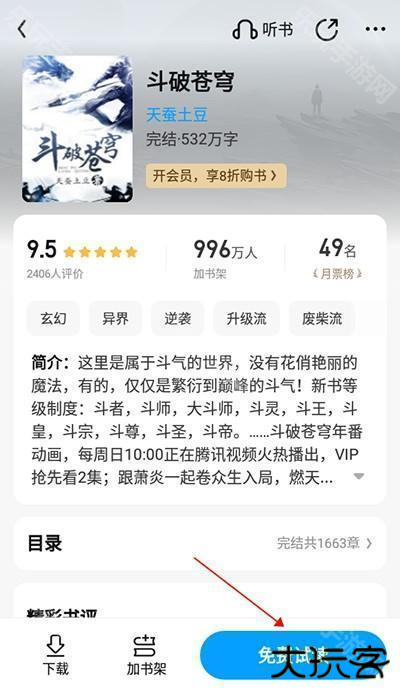Viewport: 400px width, 693px height.
Task: Select the 玄幻 tag
Action: [53, 318]
